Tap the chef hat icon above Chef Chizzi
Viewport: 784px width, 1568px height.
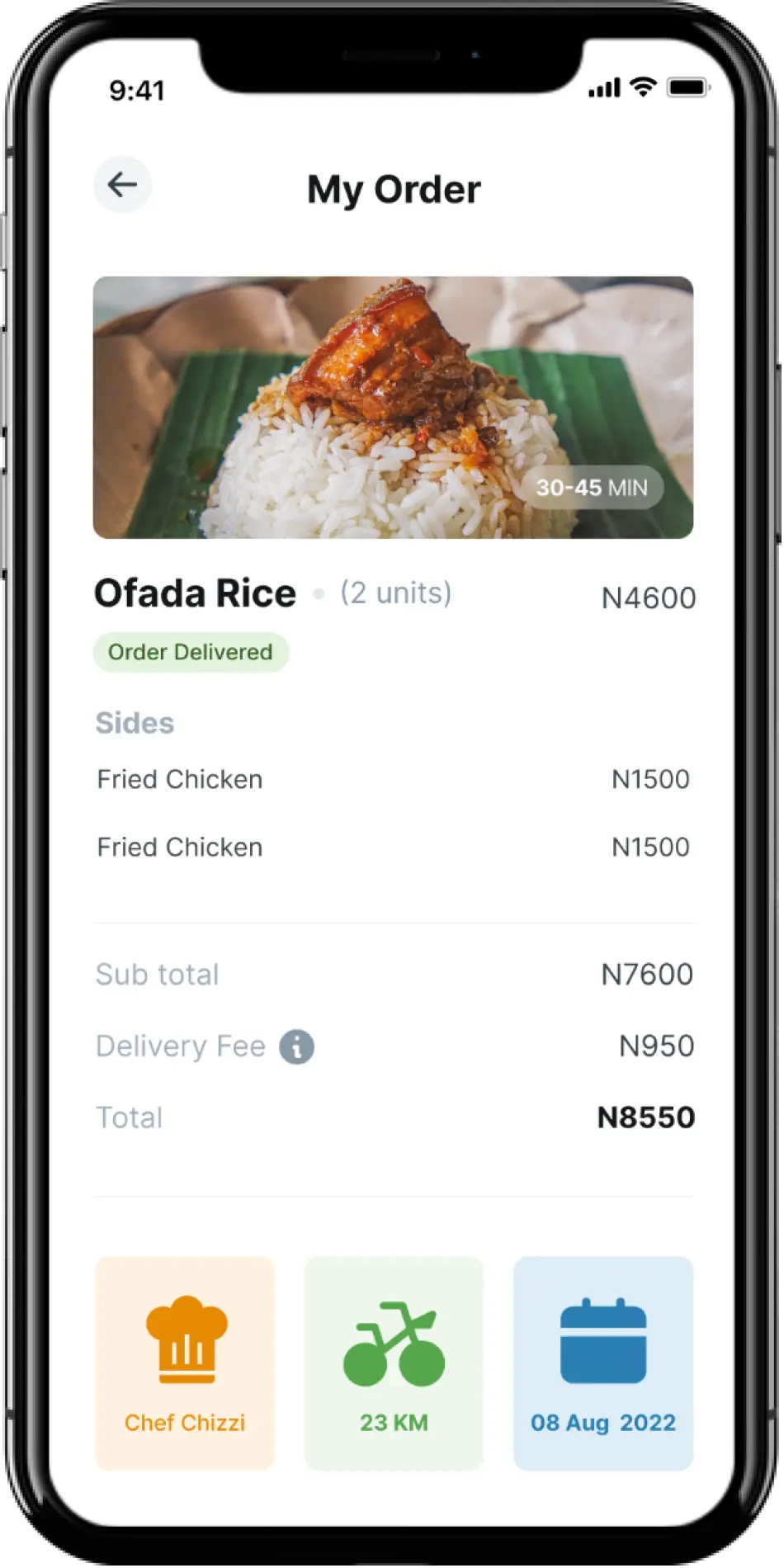point(184,1341)
